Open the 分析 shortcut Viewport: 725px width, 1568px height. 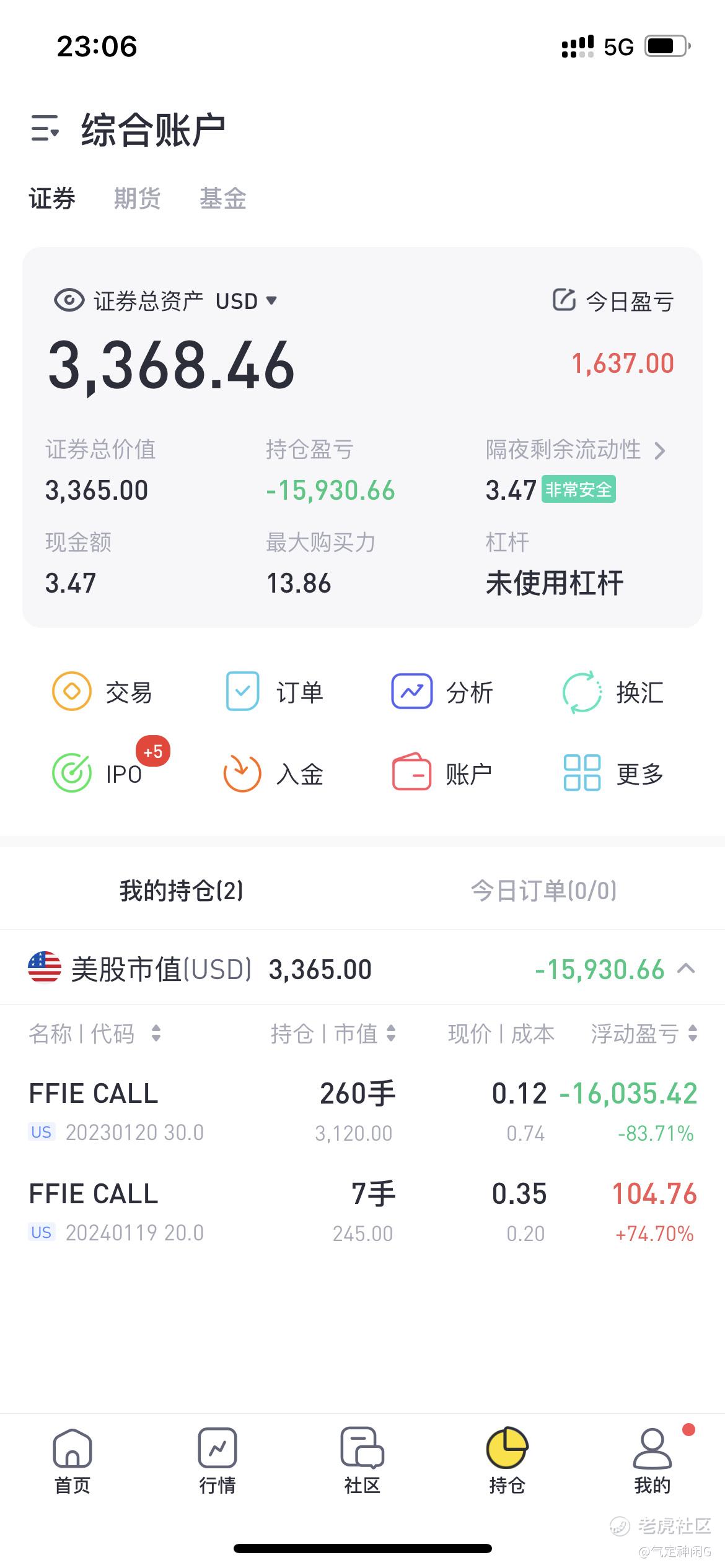click(x=442, y=692)
